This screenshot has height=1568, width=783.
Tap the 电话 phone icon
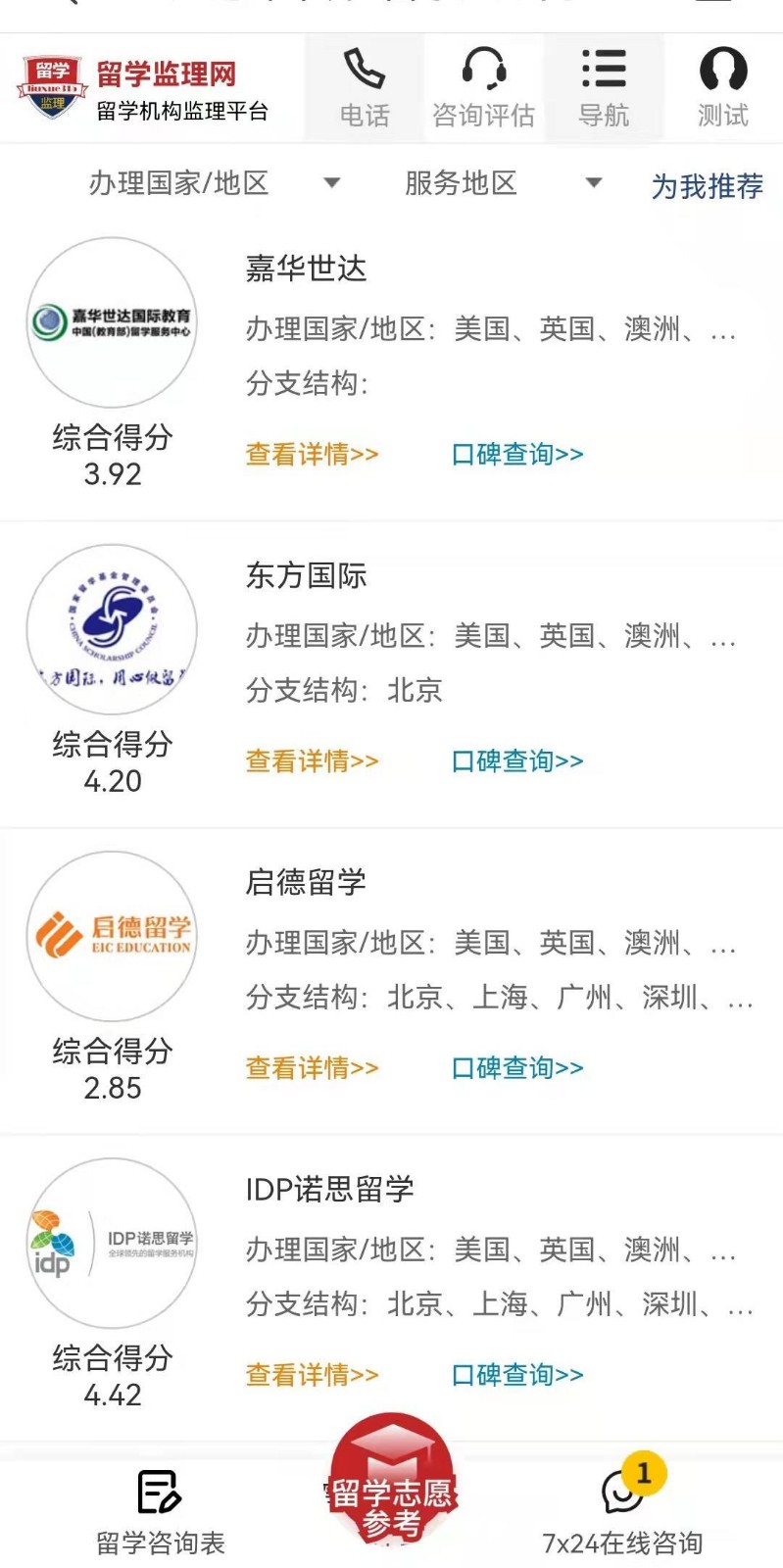(x=364, y=69)
